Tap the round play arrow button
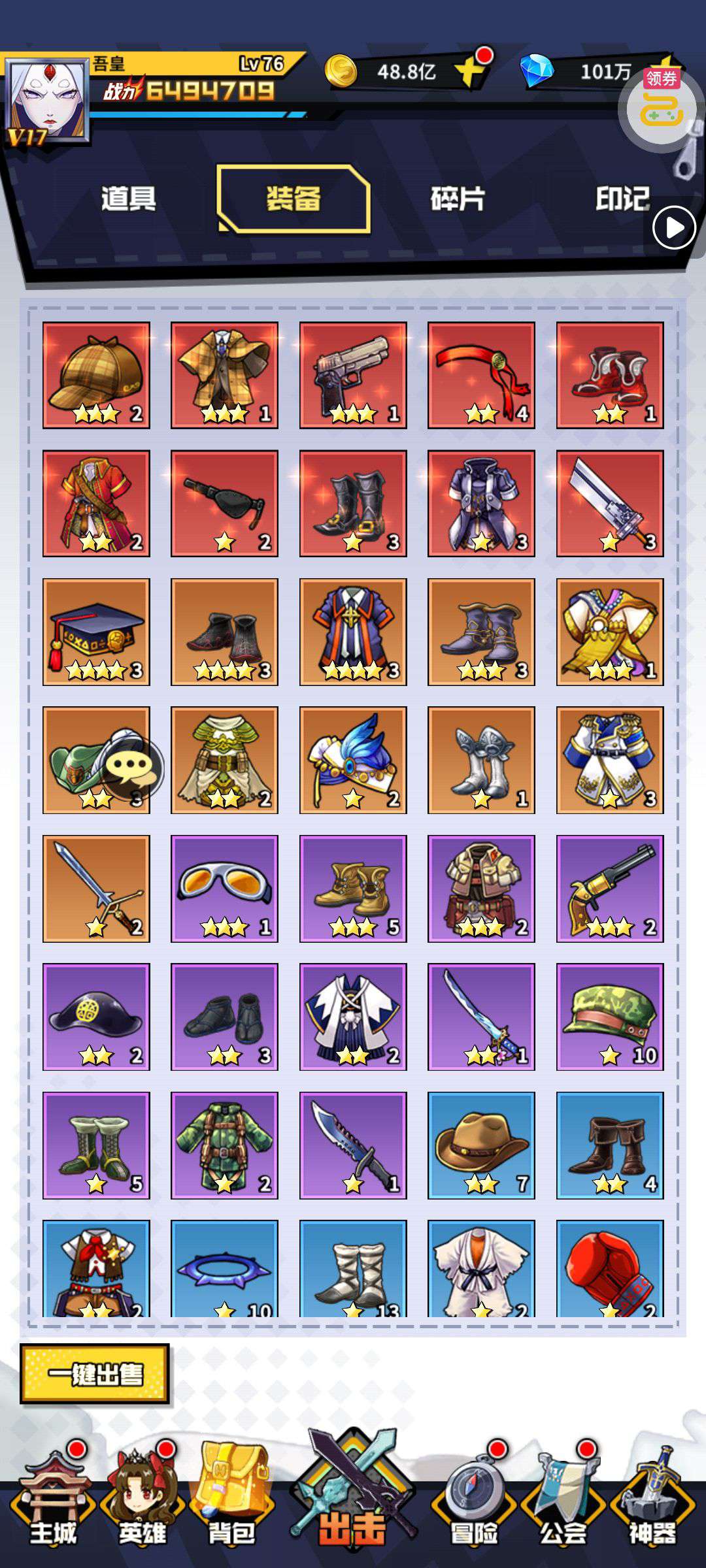706x1568 pixels. (x=674, y=227)
